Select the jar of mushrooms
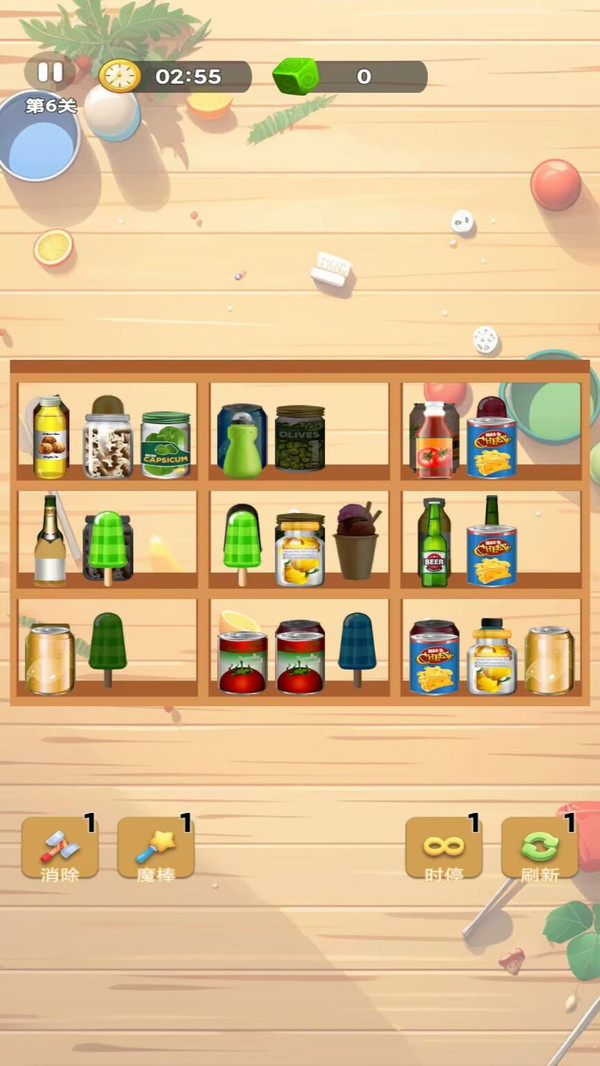The height and width of the screenshot is (1066, 600). click(x=108, y=439)
